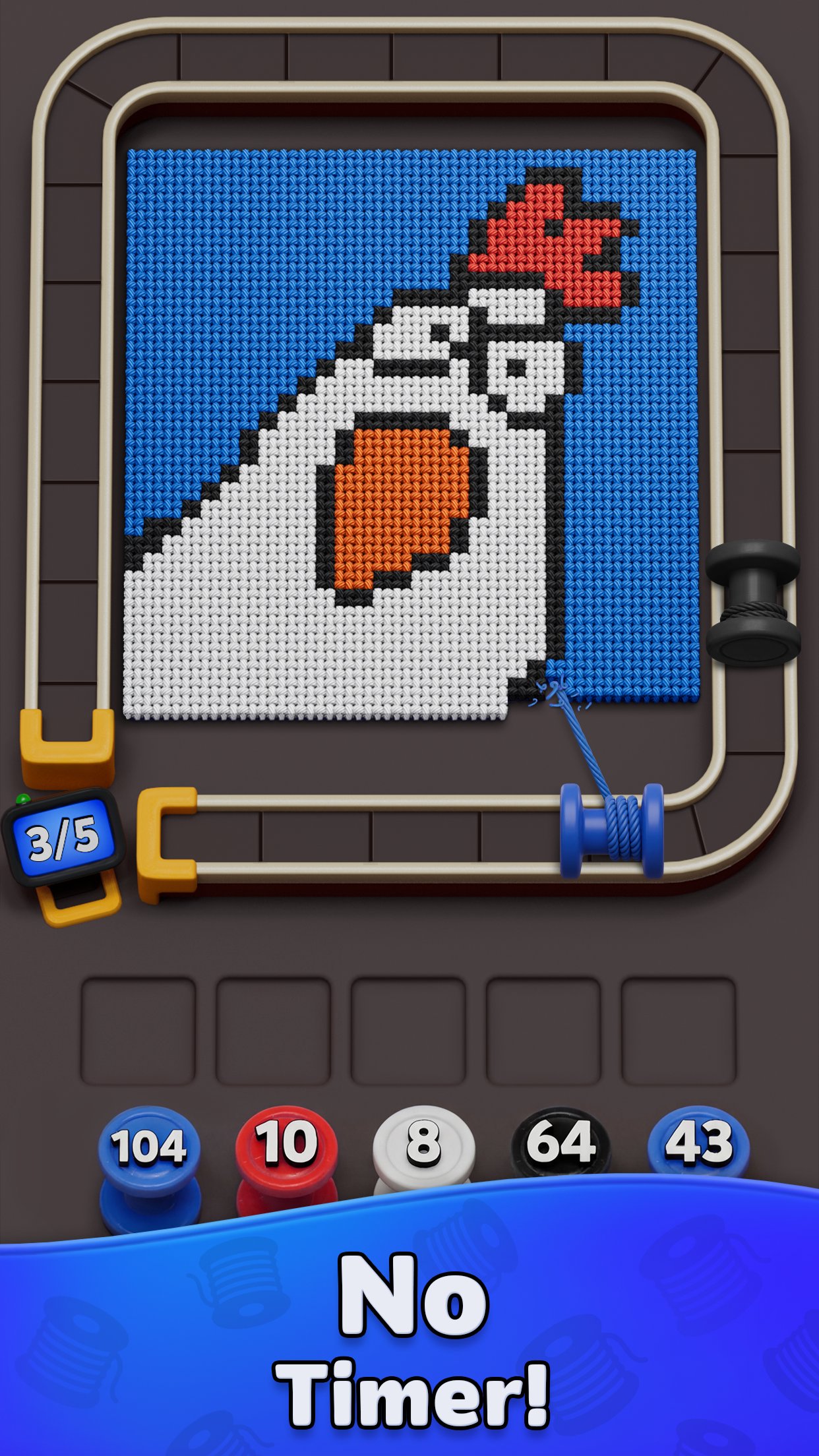Pick the red spool numbered 10
Screen dimensions: 819x1456
click(x=286, y=1159)
